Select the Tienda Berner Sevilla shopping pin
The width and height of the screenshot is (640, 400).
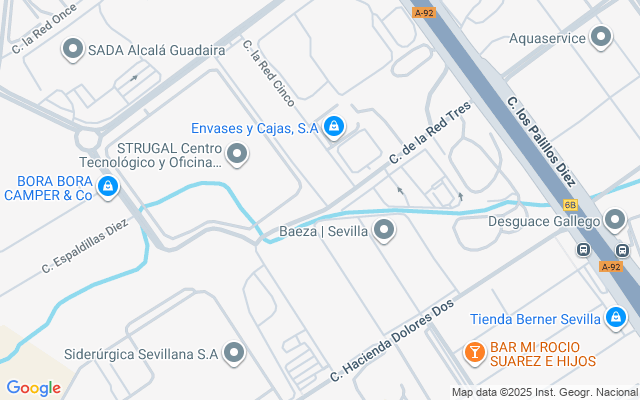click(x=616, y=318)
